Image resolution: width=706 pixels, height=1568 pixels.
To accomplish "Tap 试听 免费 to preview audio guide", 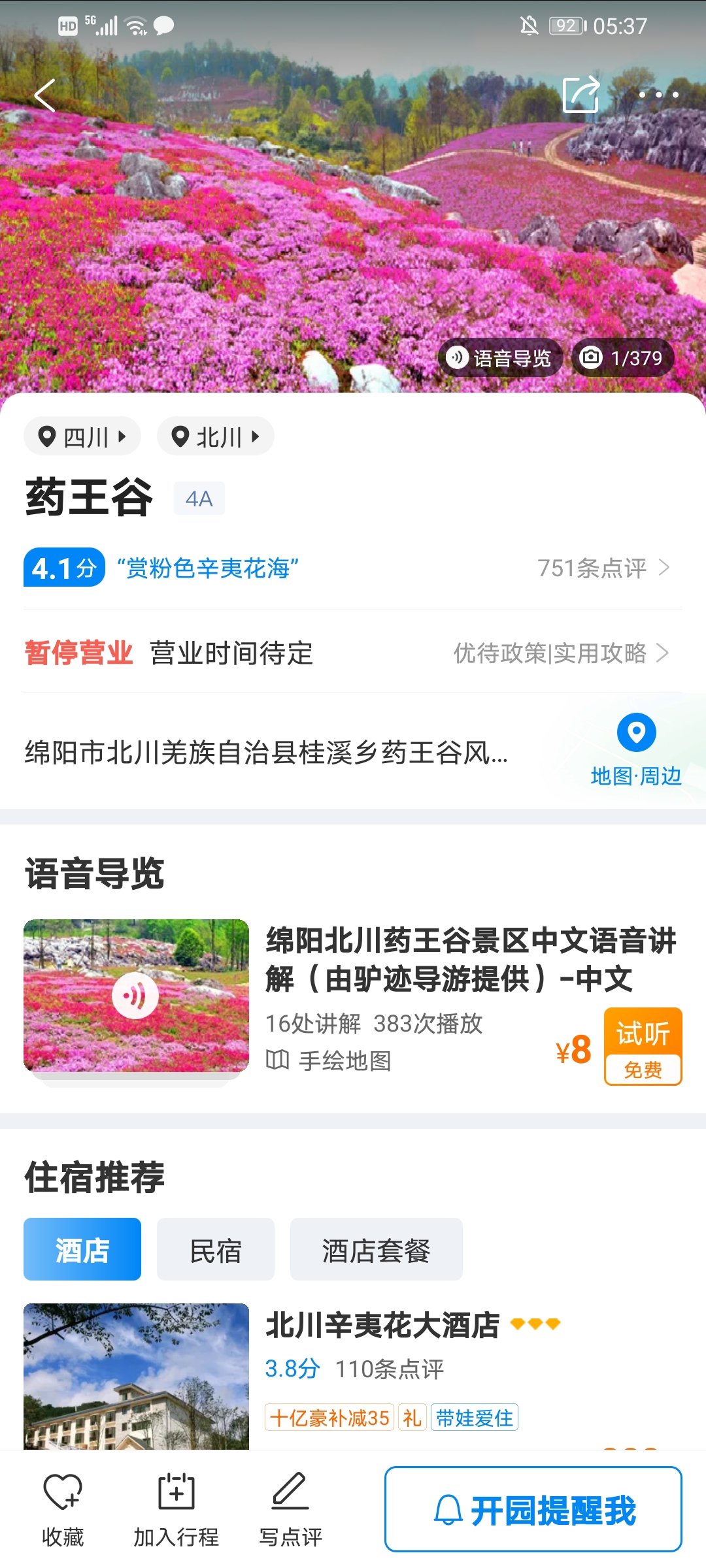I will (x=643, y=1047).
